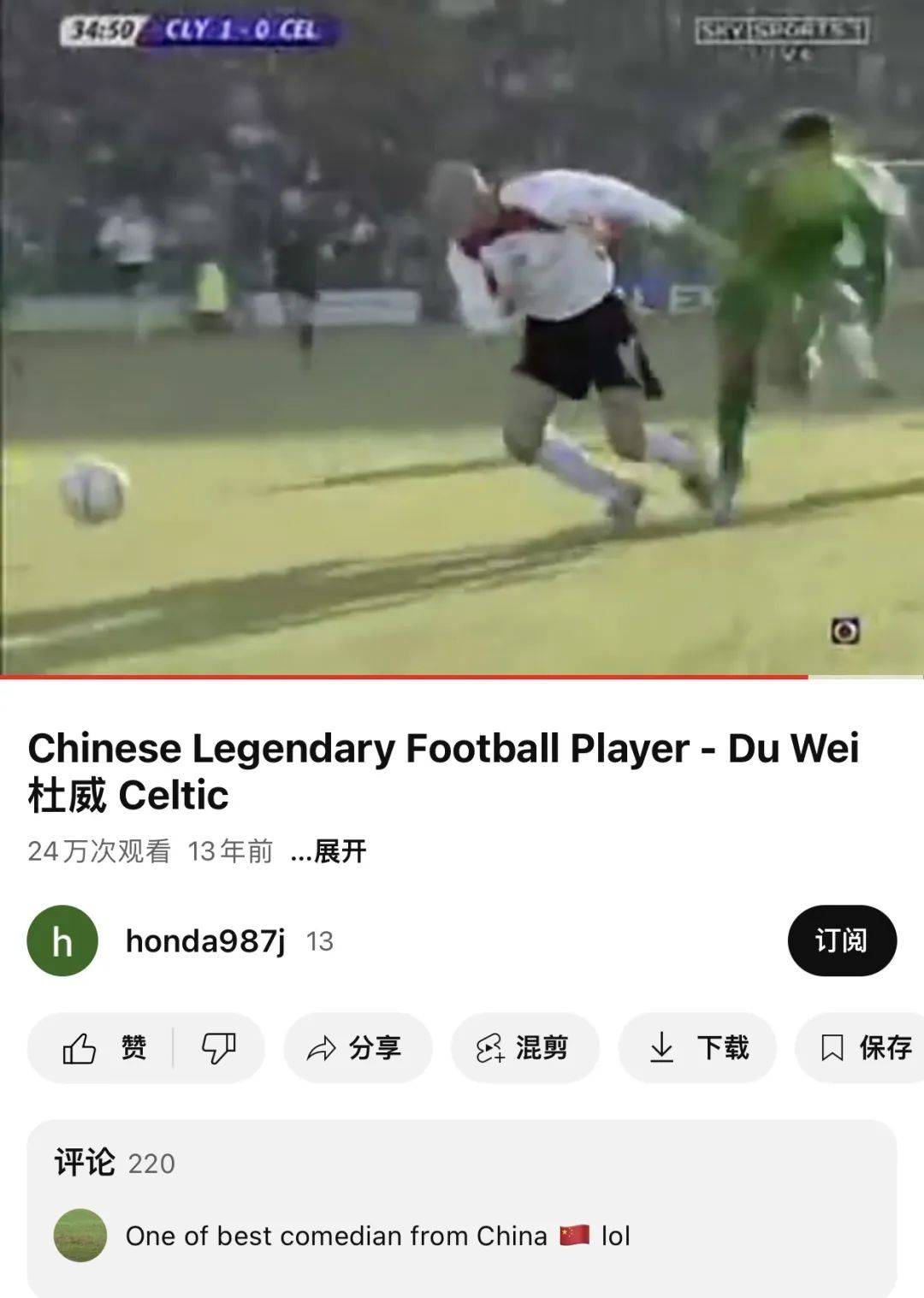Seek using the red progress bar
The image size is (924, 1298).
(428, 677)
